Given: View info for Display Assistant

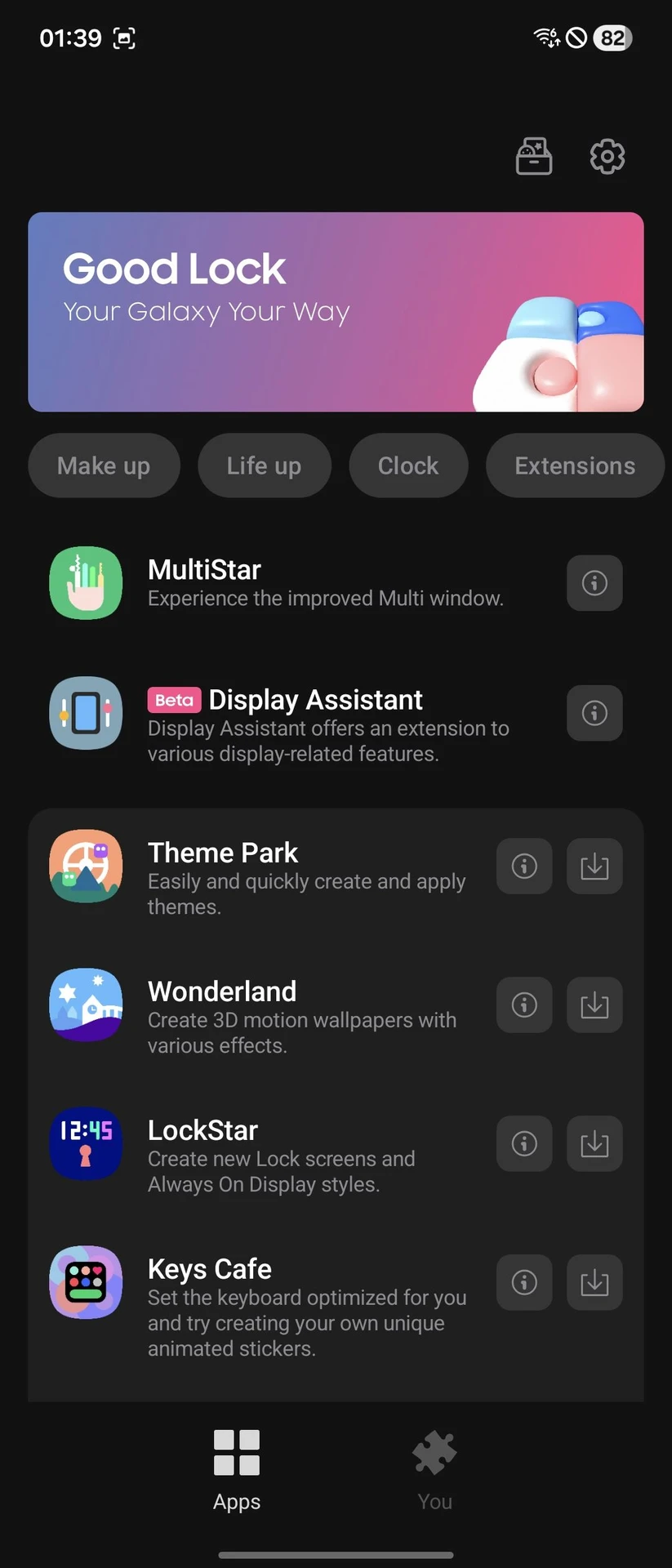Looking at the screenshot, I should pyautogui.click(x=594, y=713).
